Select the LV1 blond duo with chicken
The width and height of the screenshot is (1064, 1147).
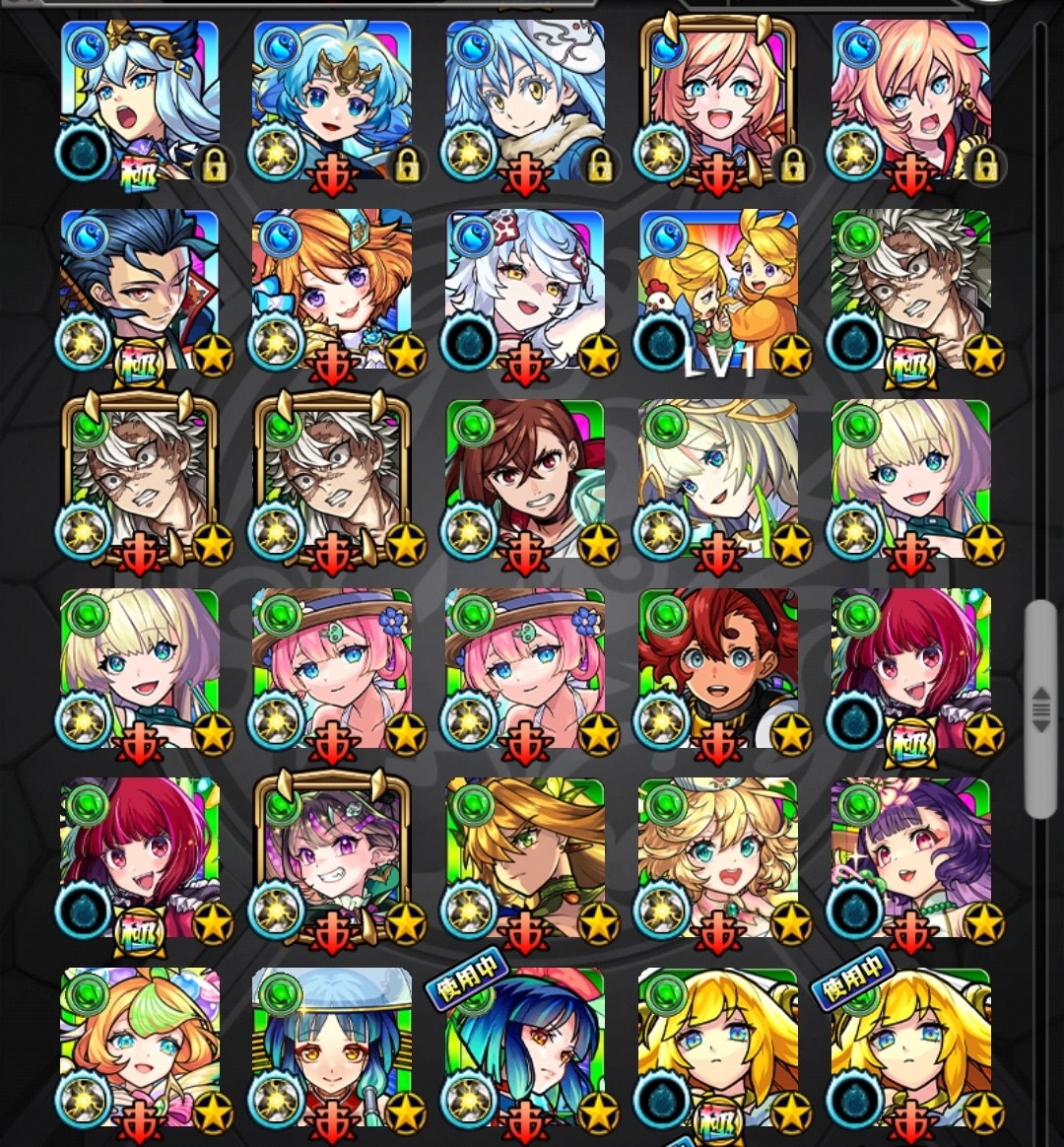pos(717,290)
